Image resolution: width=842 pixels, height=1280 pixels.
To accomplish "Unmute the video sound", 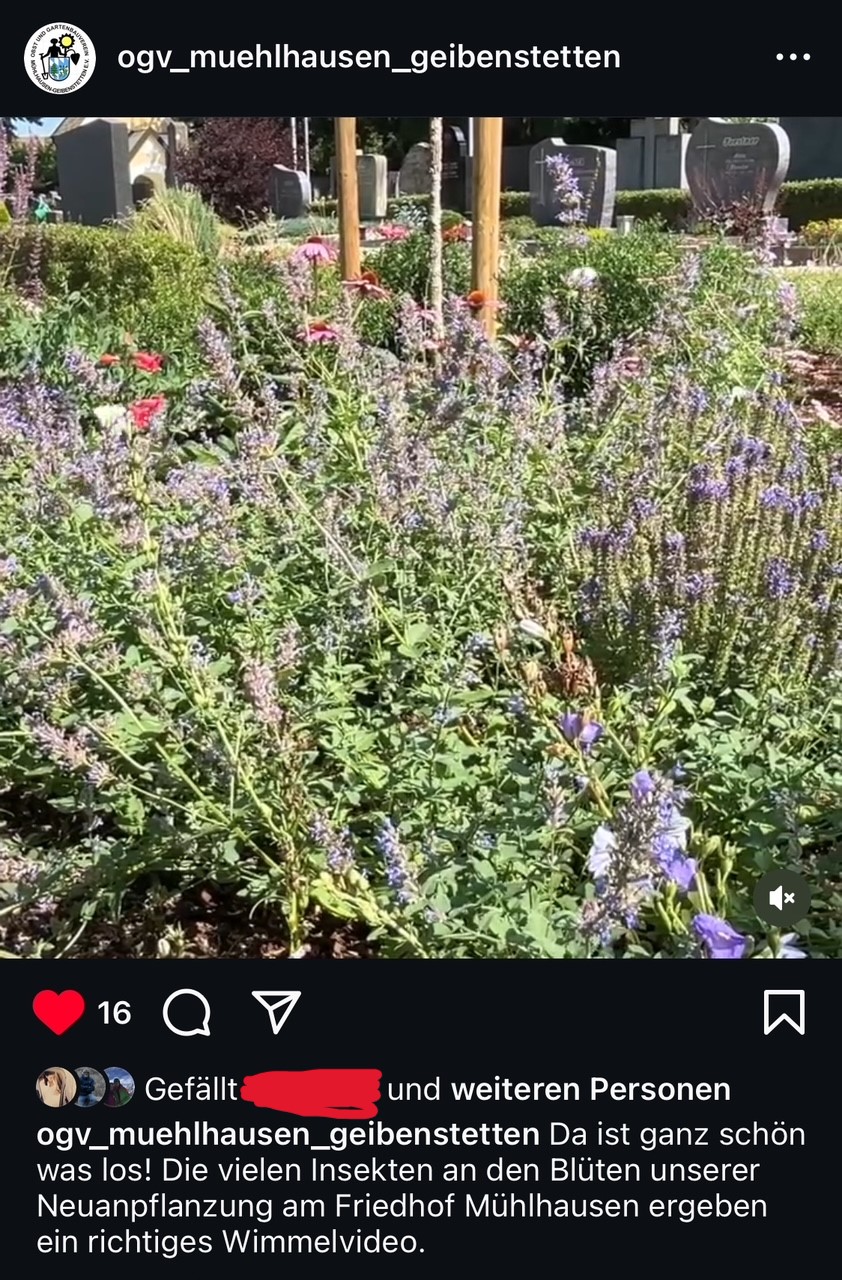I will 781,898.
